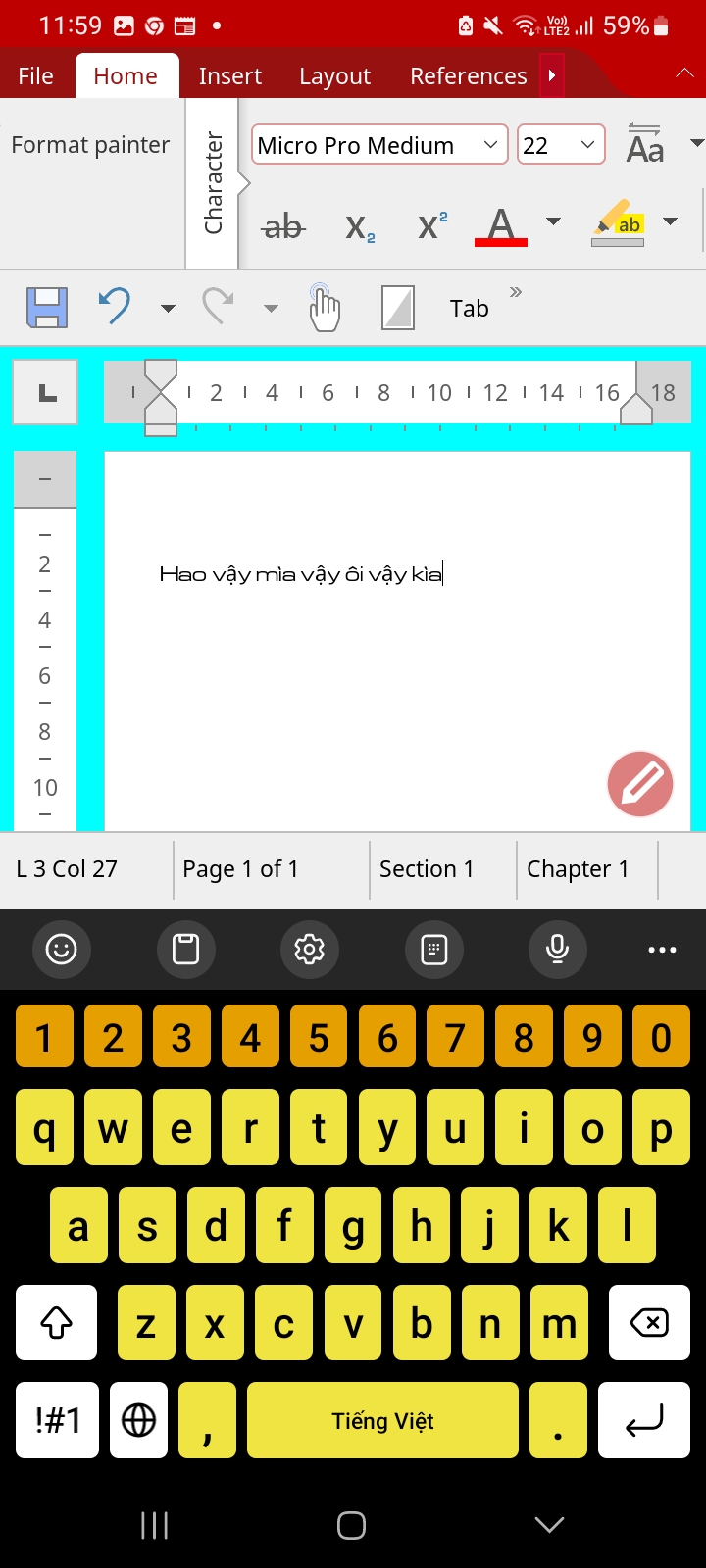Open the Micro Pro Medium font dropdown
This screenshot has height=1568, width=706.
click(379, 145)
